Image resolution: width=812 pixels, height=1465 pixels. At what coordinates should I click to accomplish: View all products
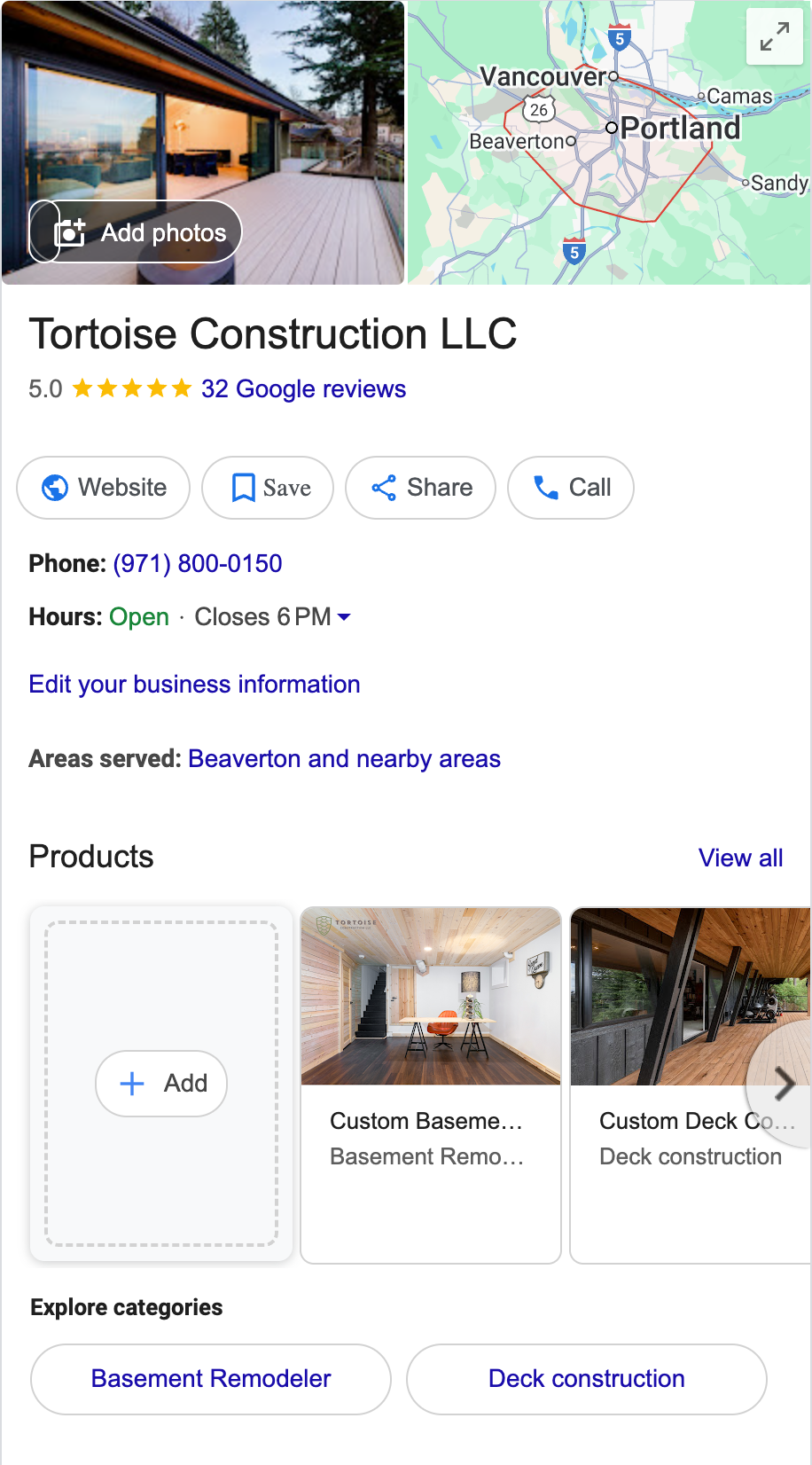(740, 858)
